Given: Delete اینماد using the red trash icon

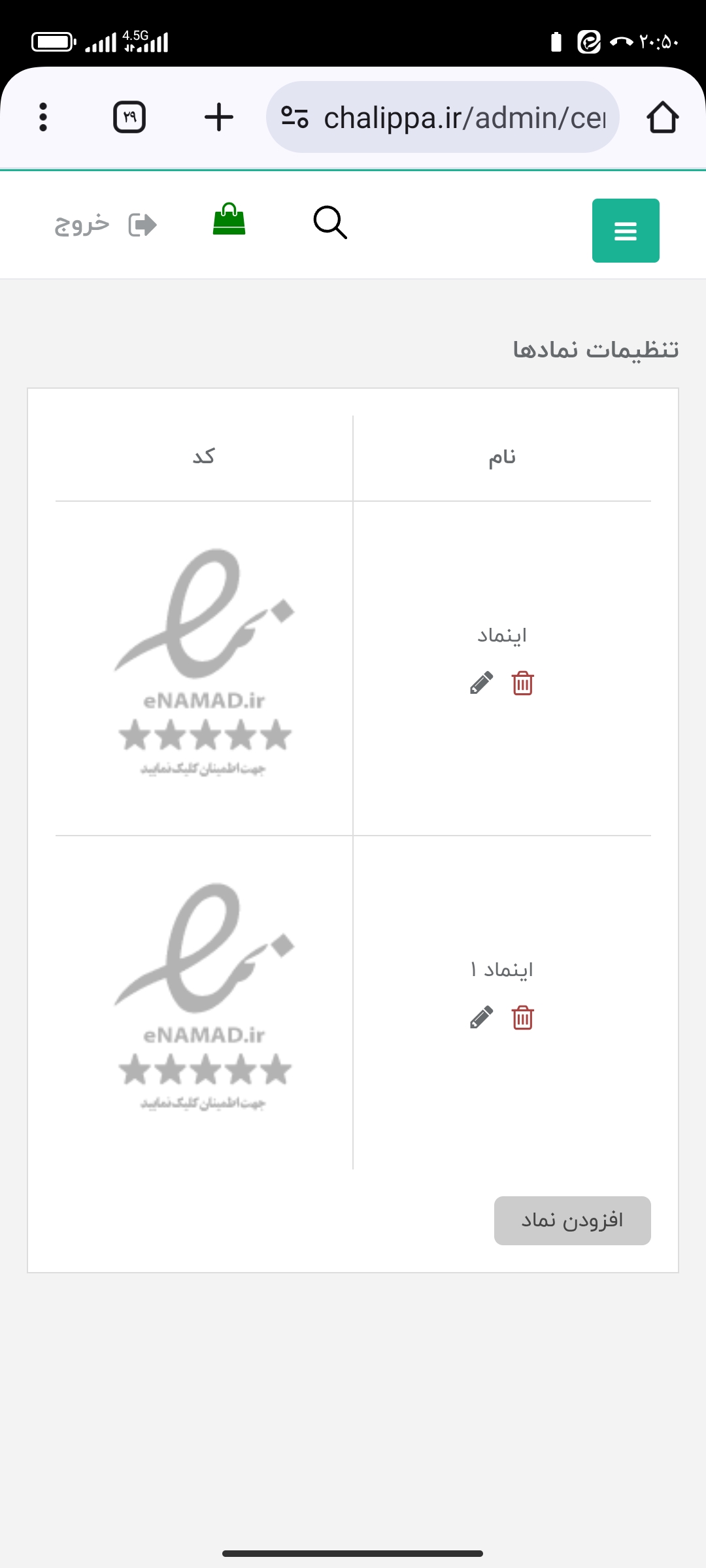Looking at the screenshot, I should (521, 683).
